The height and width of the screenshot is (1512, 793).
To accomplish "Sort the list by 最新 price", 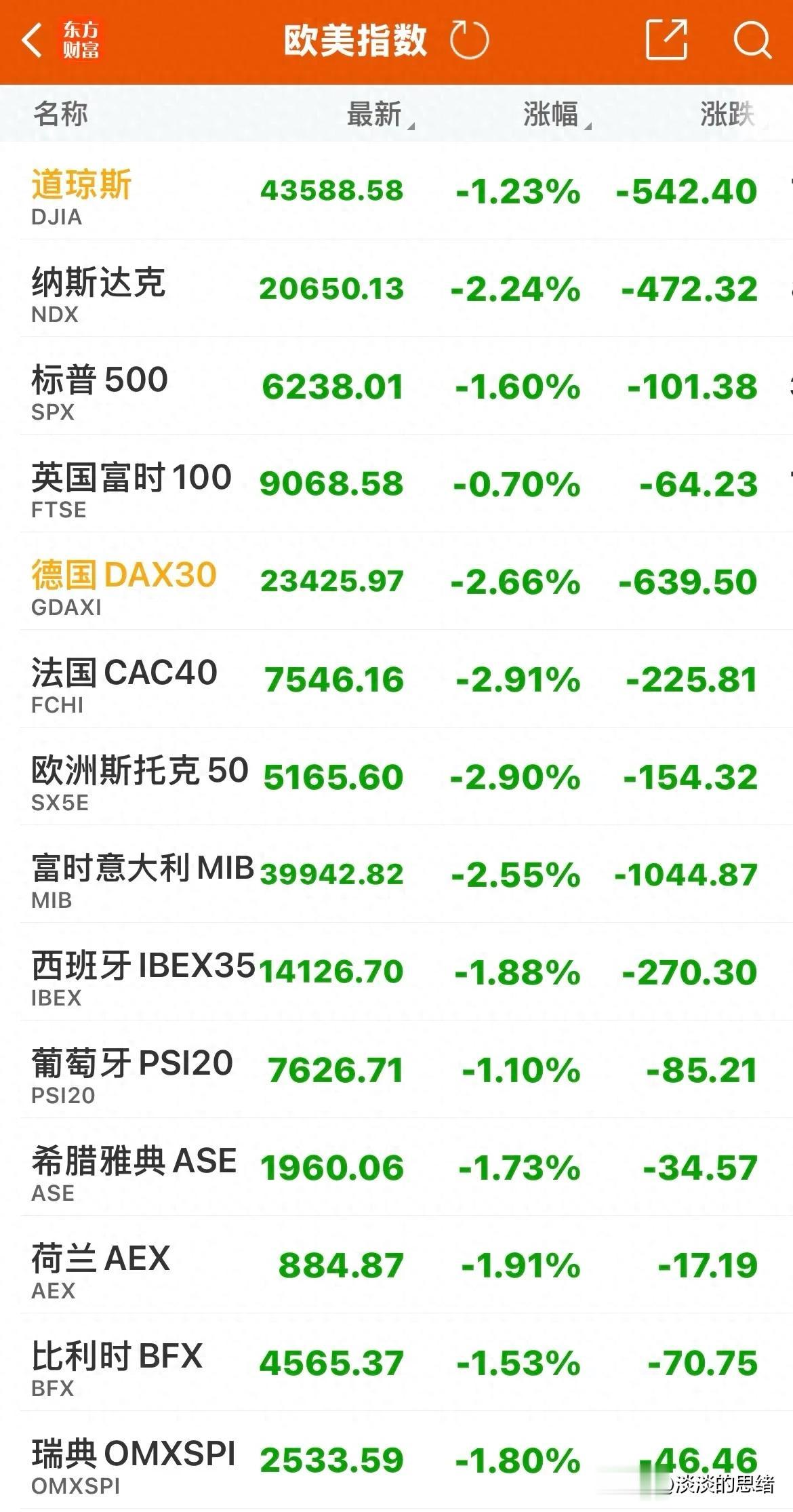I will click(x=377, y=114).
